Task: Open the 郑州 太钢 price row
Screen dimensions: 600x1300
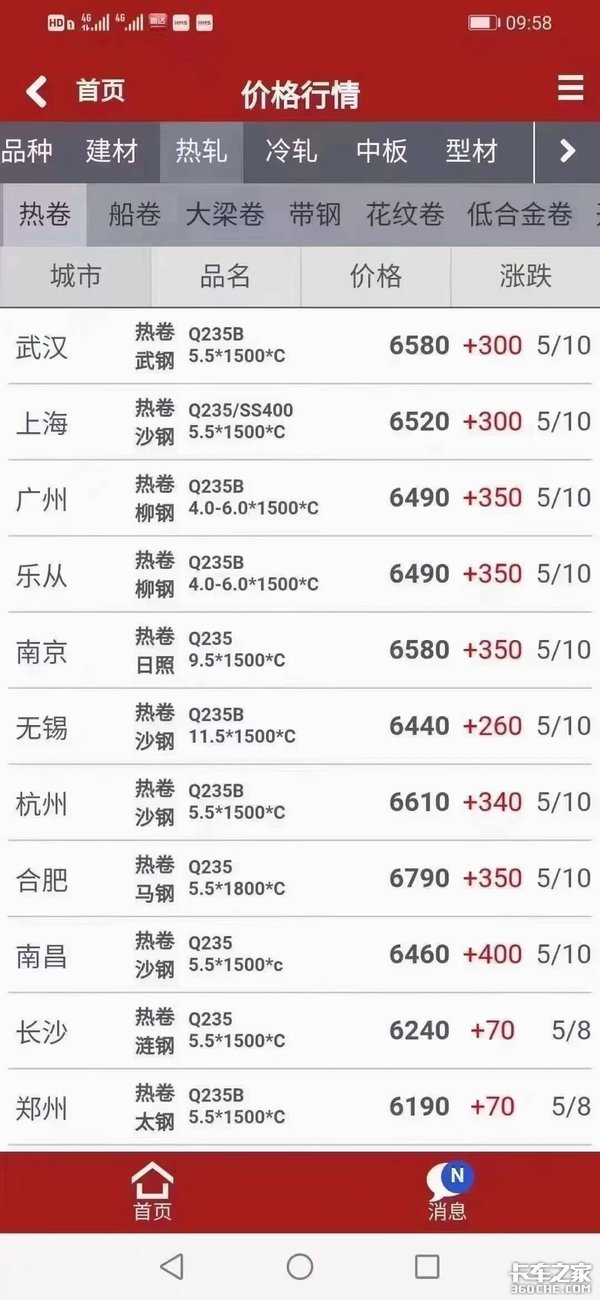Action: [x=300, y=1107]
